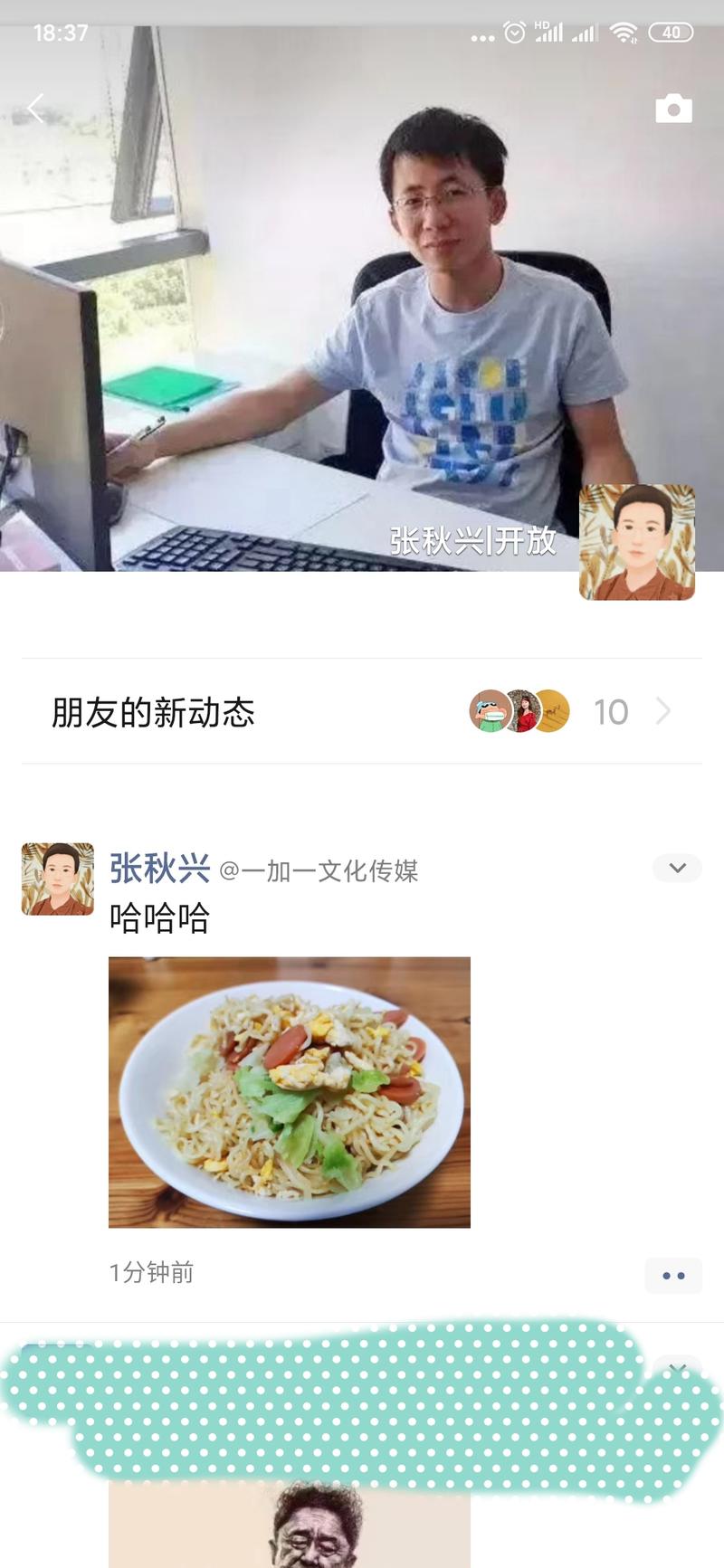Tap the cover photo watermark 张秋兴|开放
Screen dimensions: 724x1568
pos(472,543)
